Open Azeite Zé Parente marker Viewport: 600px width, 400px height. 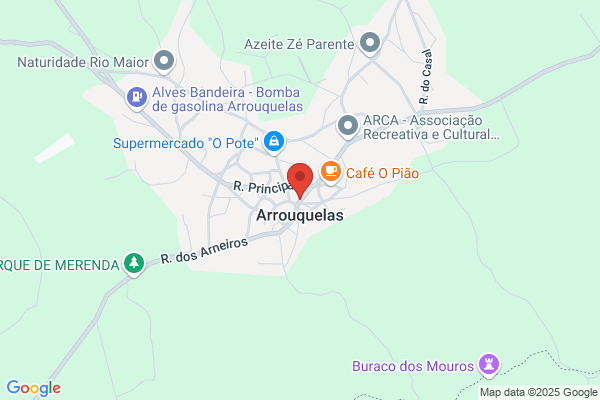tap(371, 44)
